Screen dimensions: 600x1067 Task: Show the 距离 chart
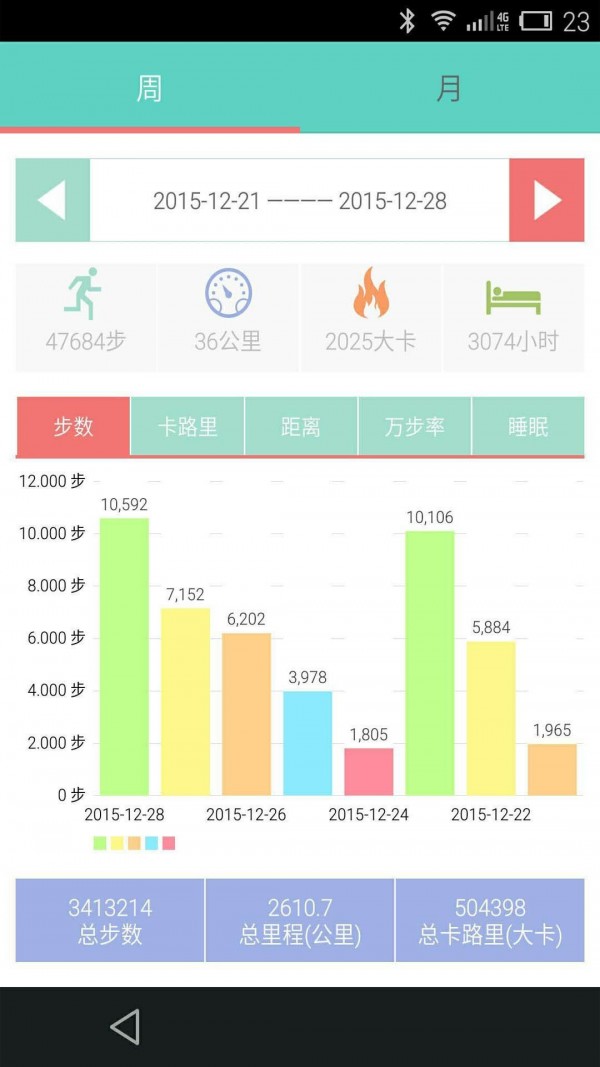click(x=301, y=426)
